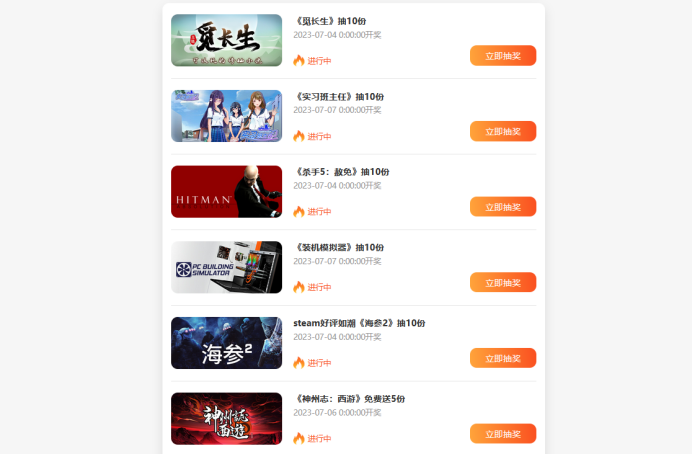Open the 《觅长生》 game banner

(x=226, y=40)
